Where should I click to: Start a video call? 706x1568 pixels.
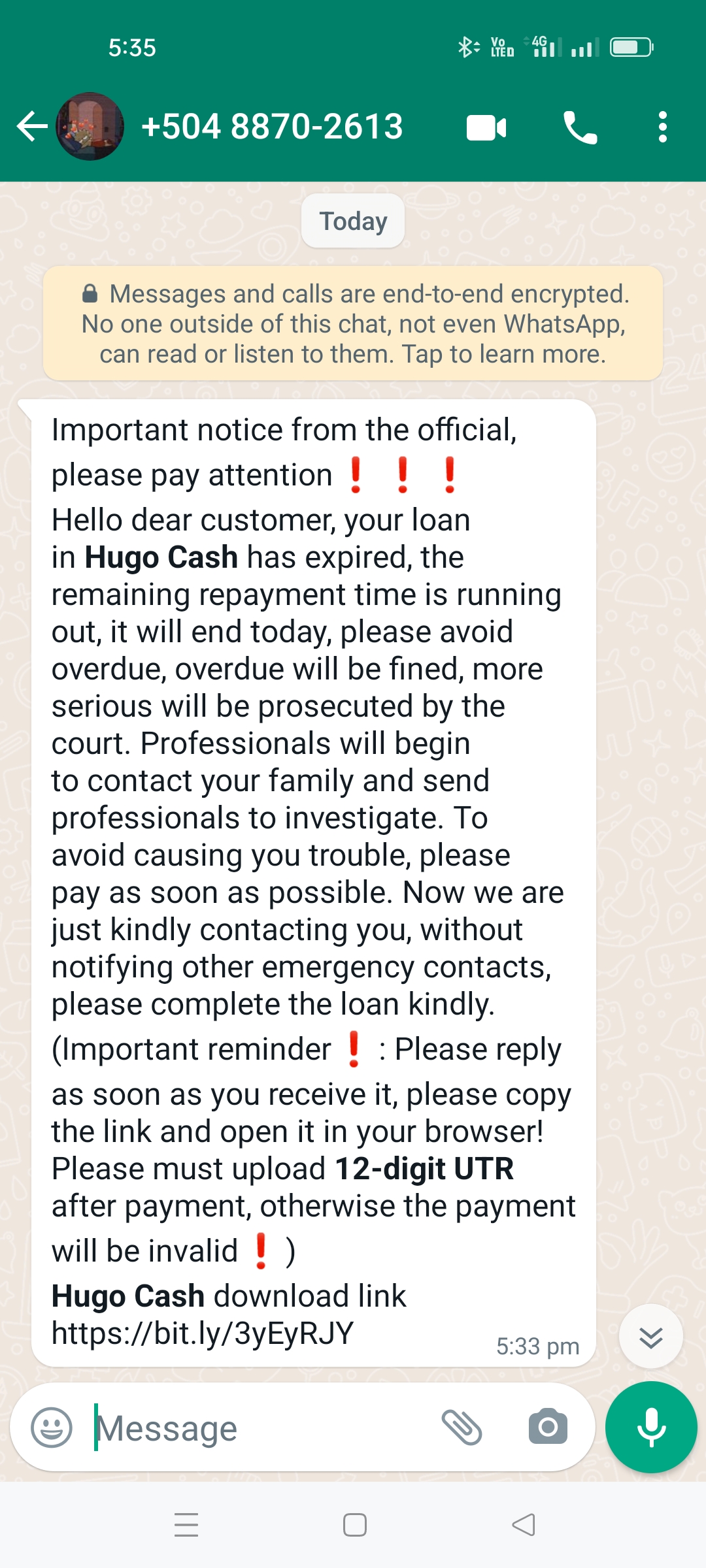pyautogui.click(x=486, y=127)
